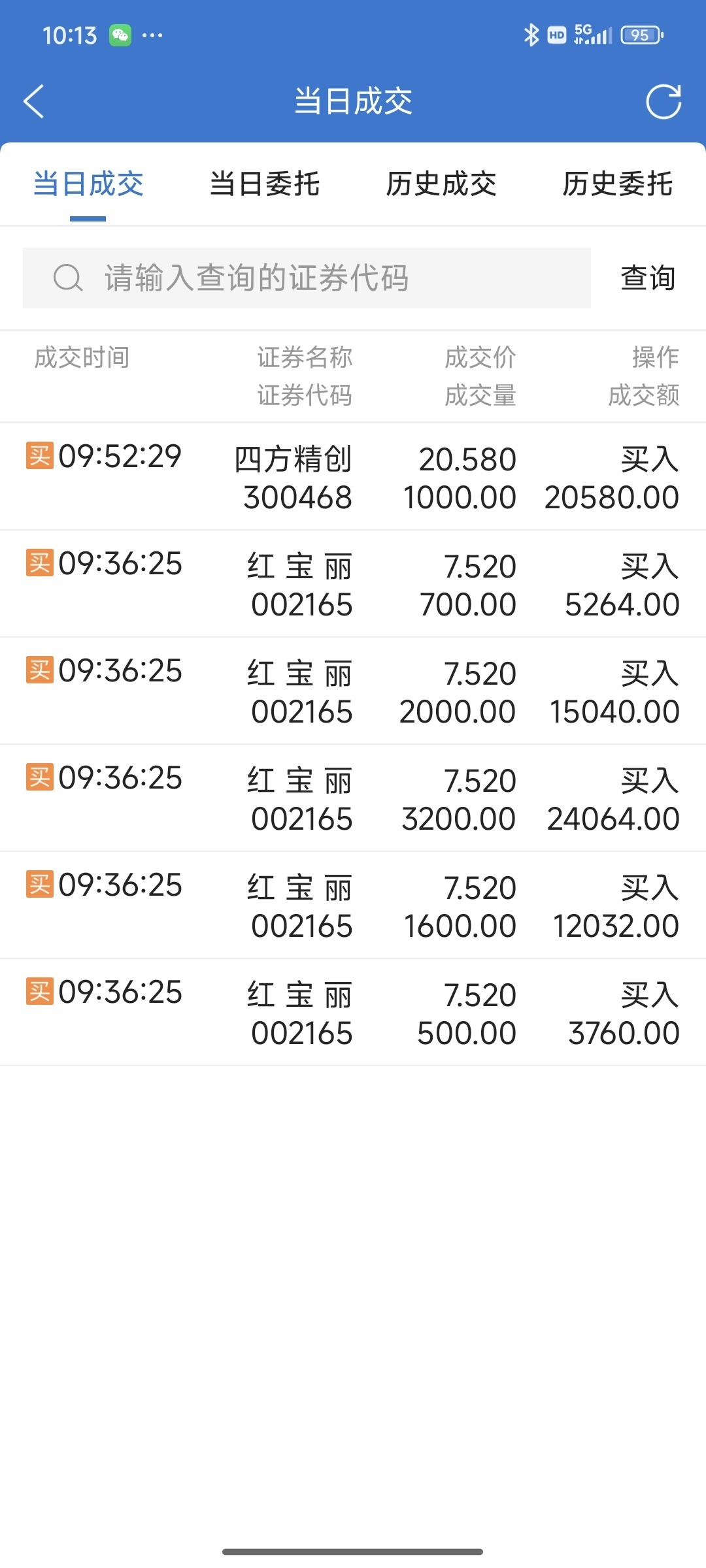
Task: Select the 当日成交 tab
Action: (x=88, y=184)
